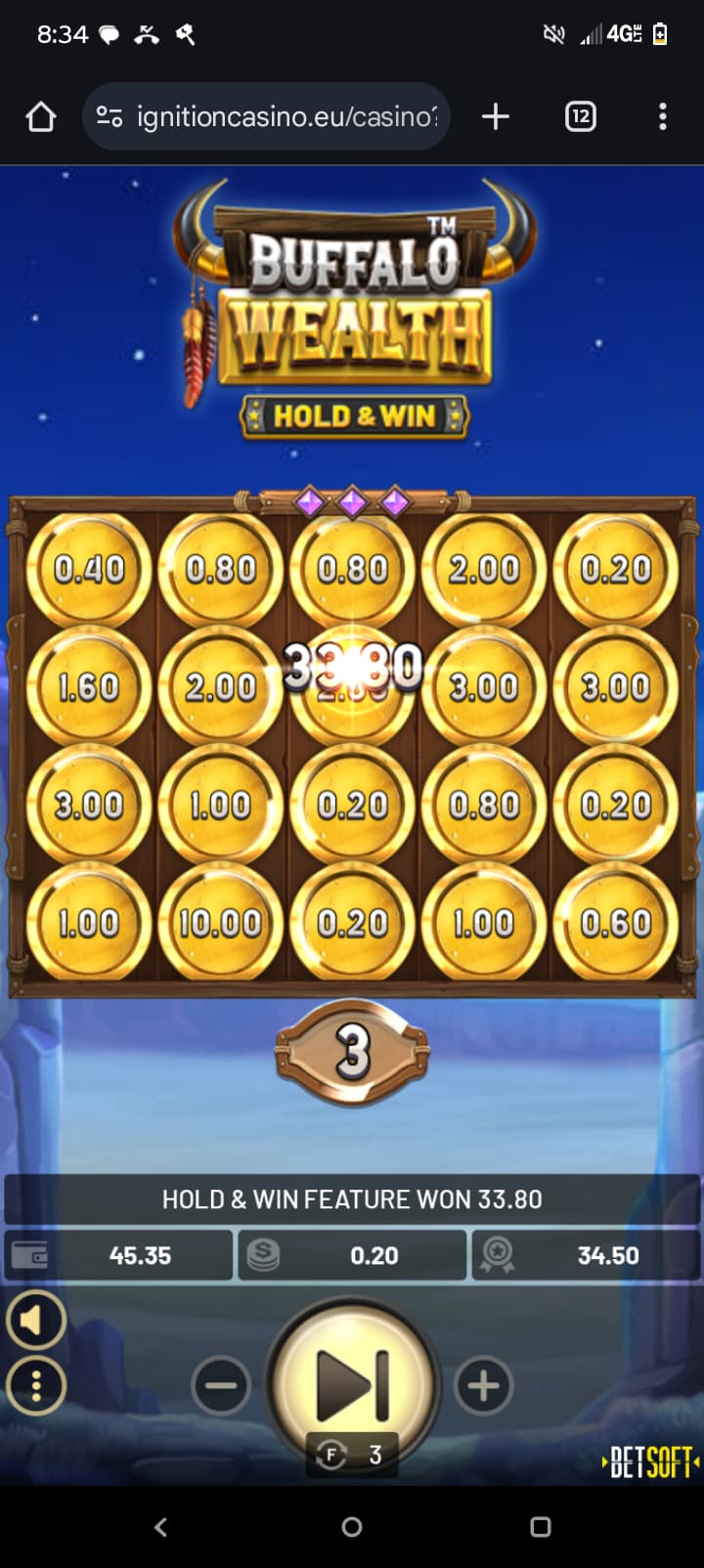Viewport: 704px width, 1568px height.
Task: Skip ahead with the spin button
Action: point(352,1380)
